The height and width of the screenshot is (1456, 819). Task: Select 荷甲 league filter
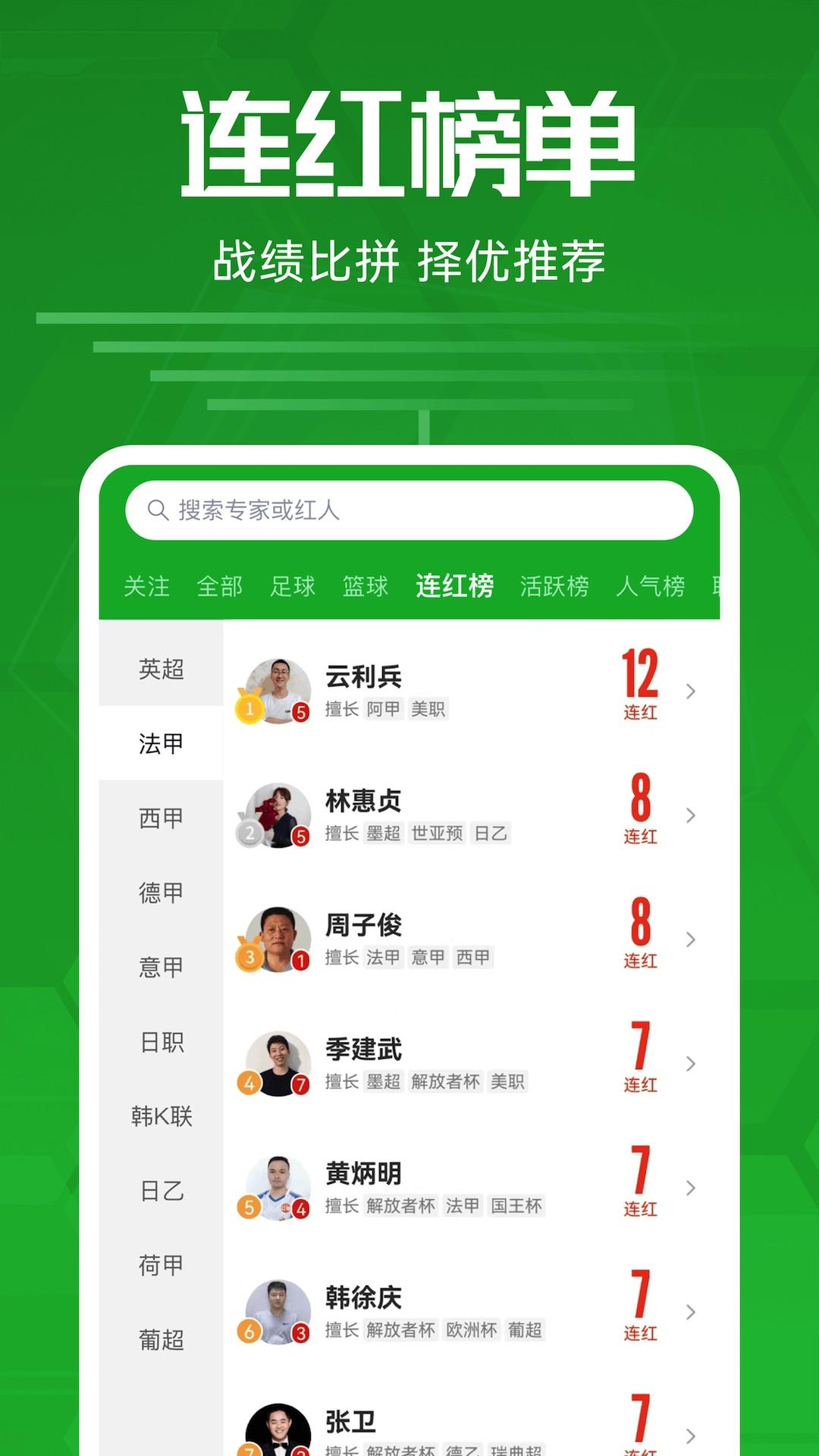pyautogui.click(x=161, y=1264)
